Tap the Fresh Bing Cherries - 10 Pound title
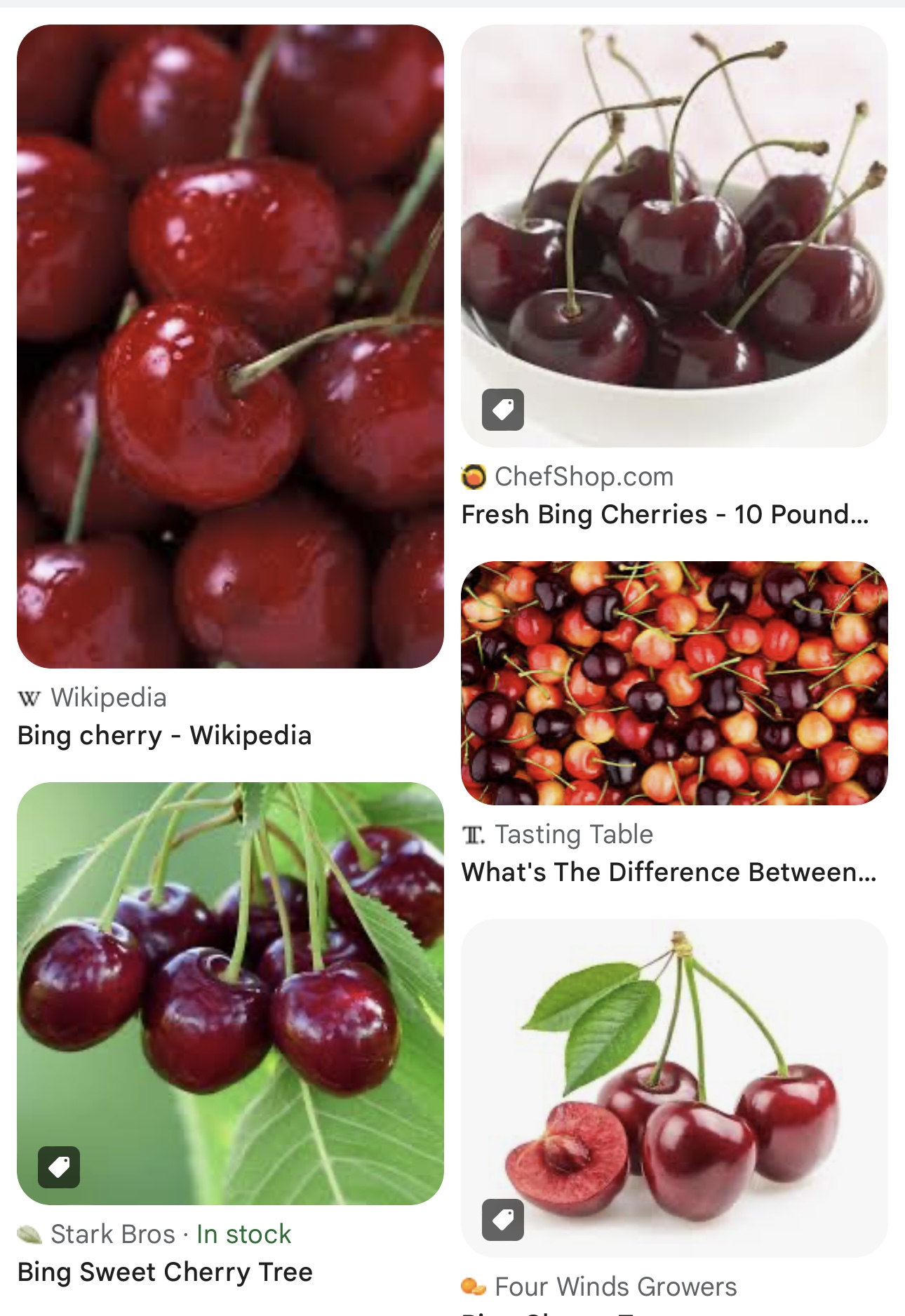The width and height of the screenshot is (905, 1316). coord(665,514)
